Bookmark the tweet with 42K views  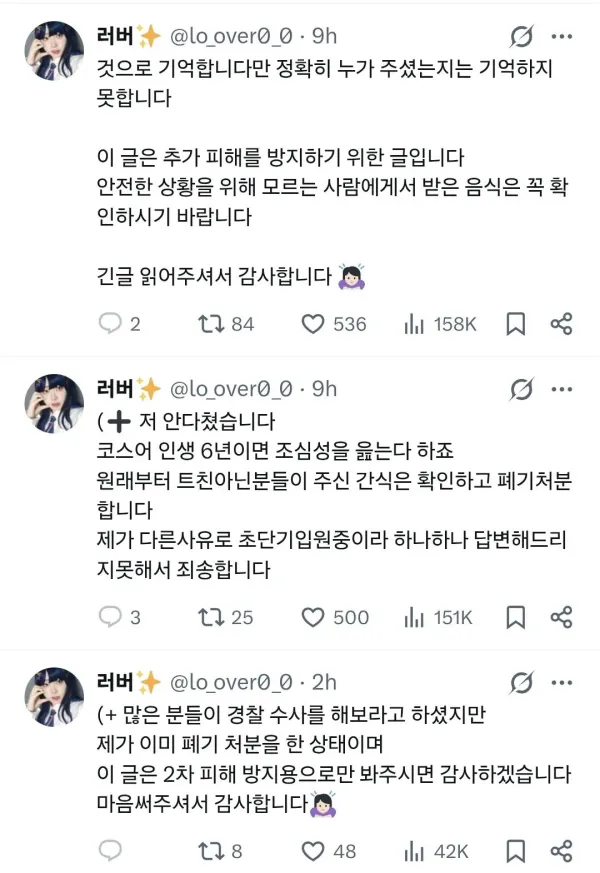pos(516,851)
